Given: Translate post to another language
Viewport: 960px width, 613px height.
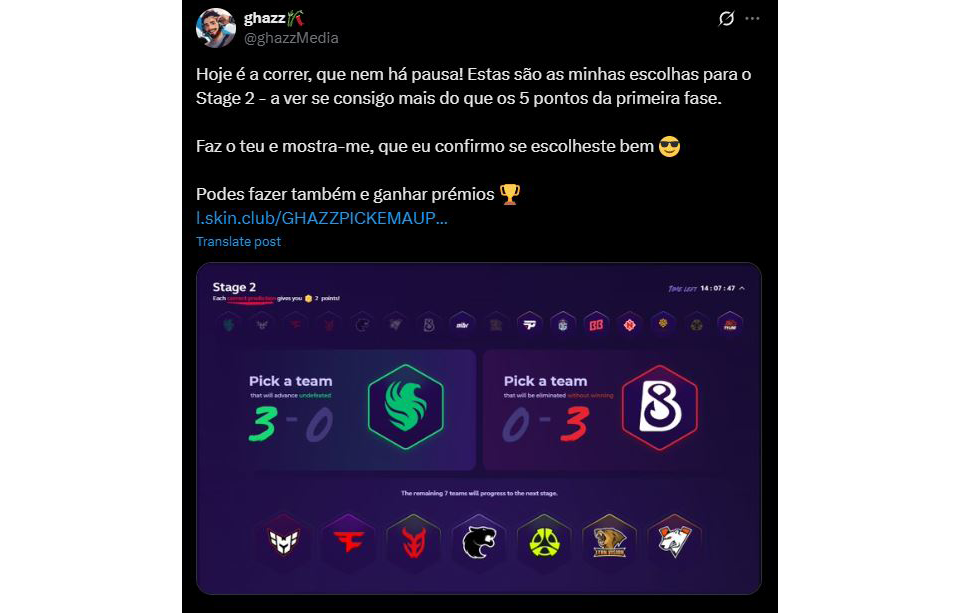Looking at the screenshot, I should pyautogui.click(x=238, y=241).
